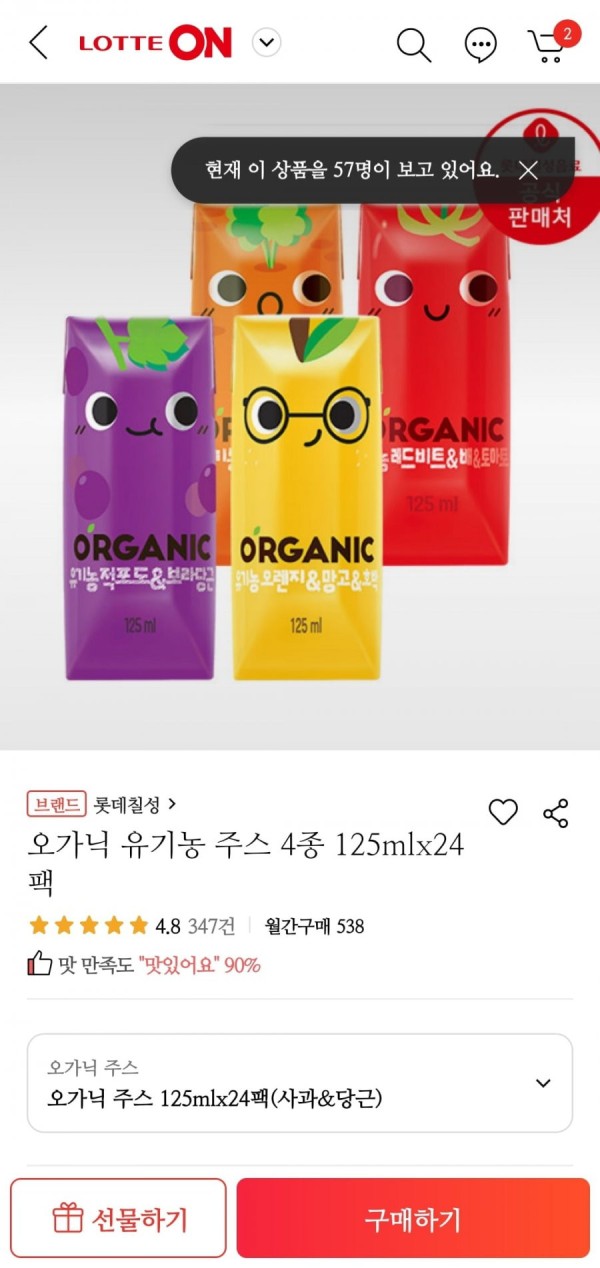Viewport: 600px width, 1268px height.
Task: Tap the 선물하기 gift button
Action: pos(119,1218)
